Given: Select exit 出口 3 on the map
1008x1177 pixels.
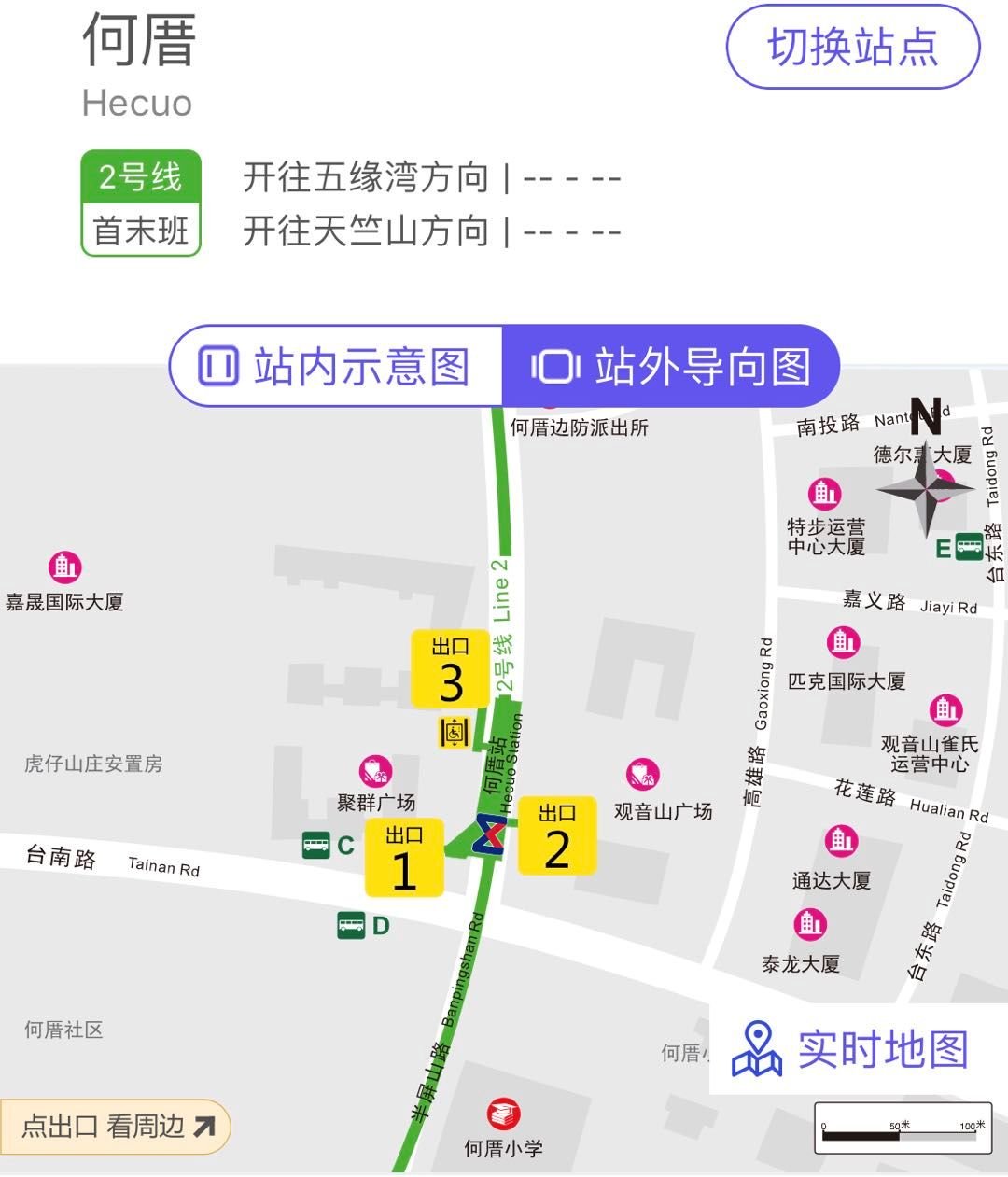Looking at the screenshot, I should [x=451, y=669].
